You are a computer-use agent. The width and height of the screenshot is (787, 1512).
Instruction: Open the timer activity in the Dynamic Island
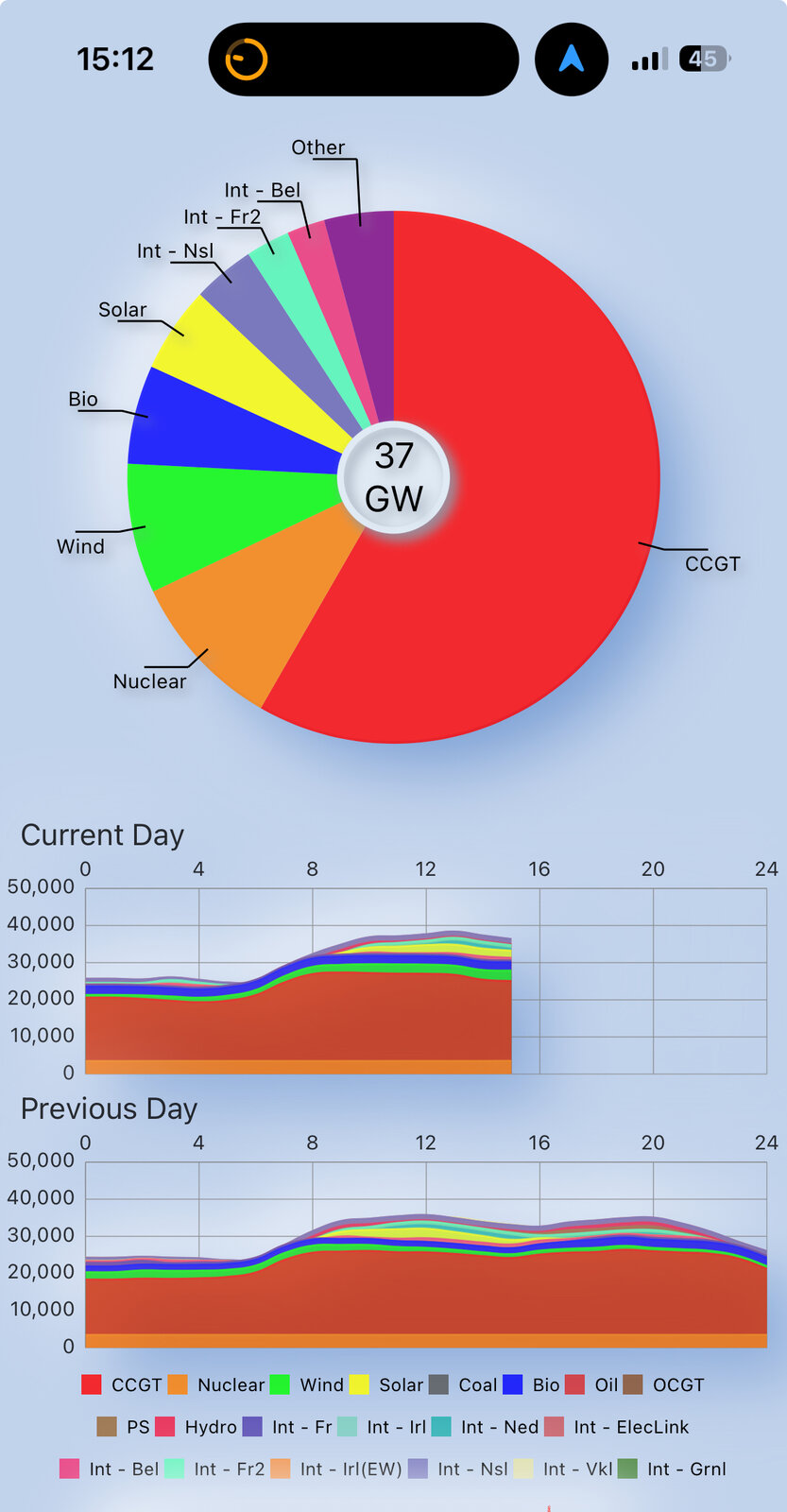pos(248,60)
